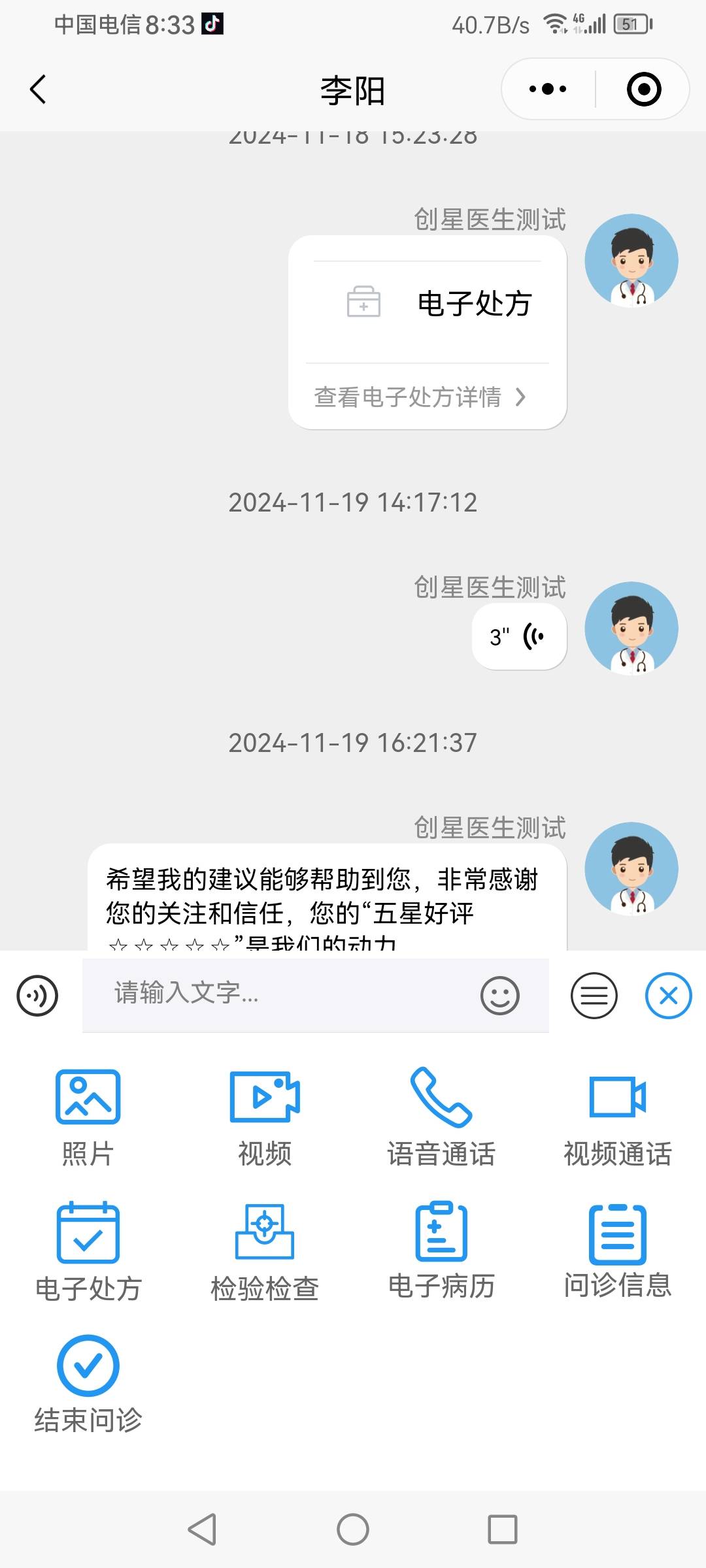Switch to voice input mode
The image size is (706, 1568).
coord(37,996)
